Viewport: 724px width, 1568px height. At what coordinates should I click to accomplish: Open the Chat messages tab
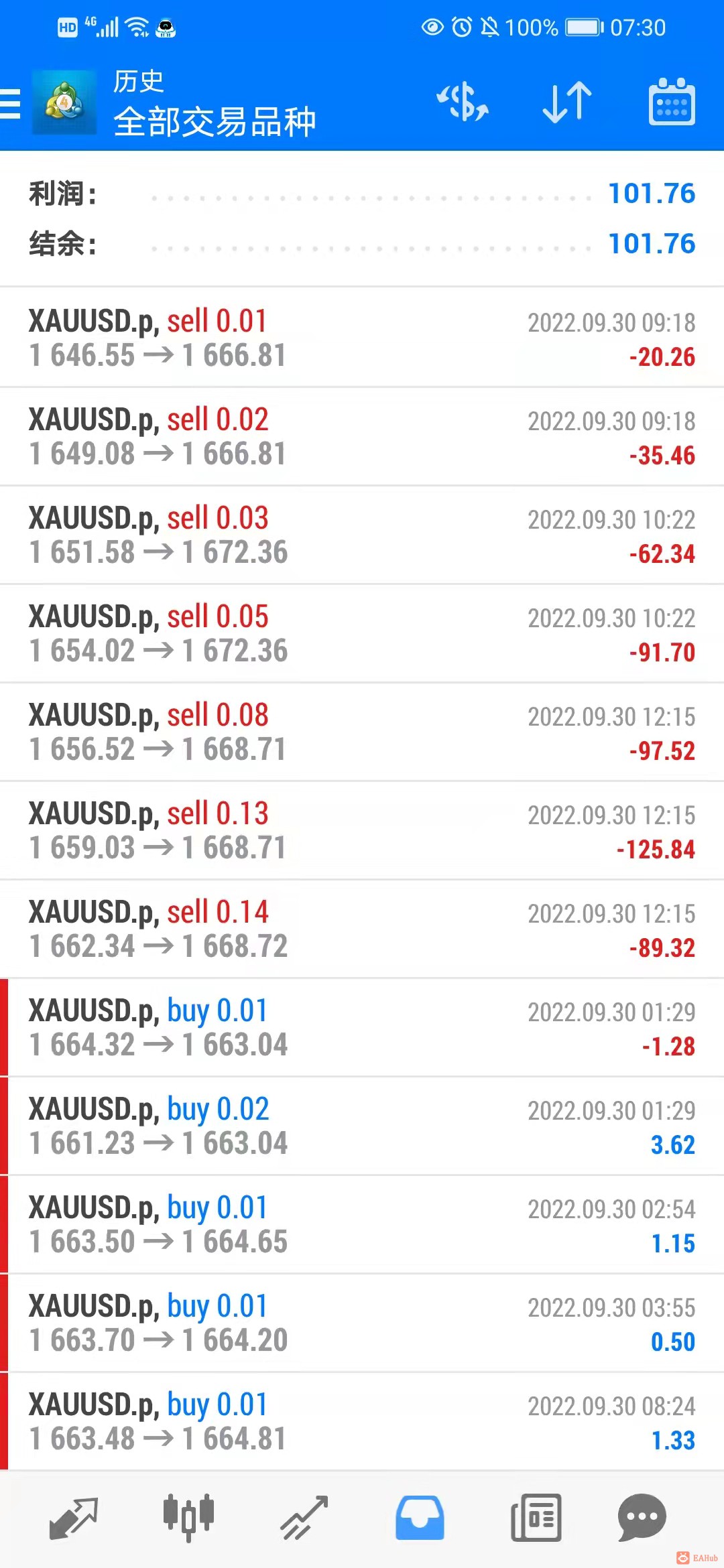point(642,1518)
